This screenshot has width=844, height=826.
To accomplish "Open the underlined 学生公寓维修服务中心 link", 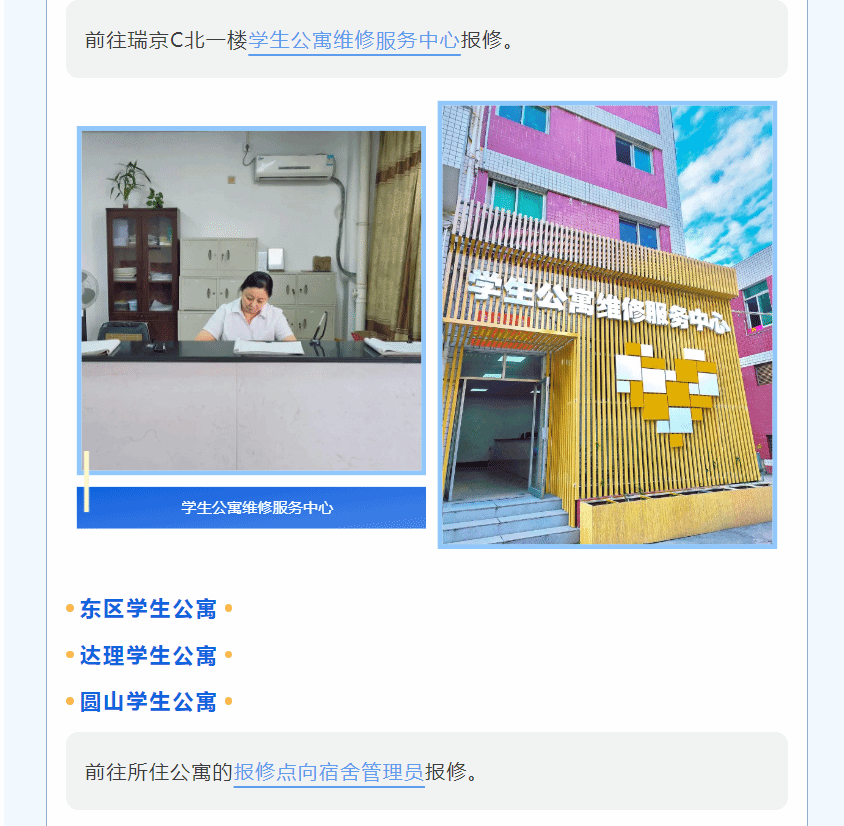I will pos(354,40).
